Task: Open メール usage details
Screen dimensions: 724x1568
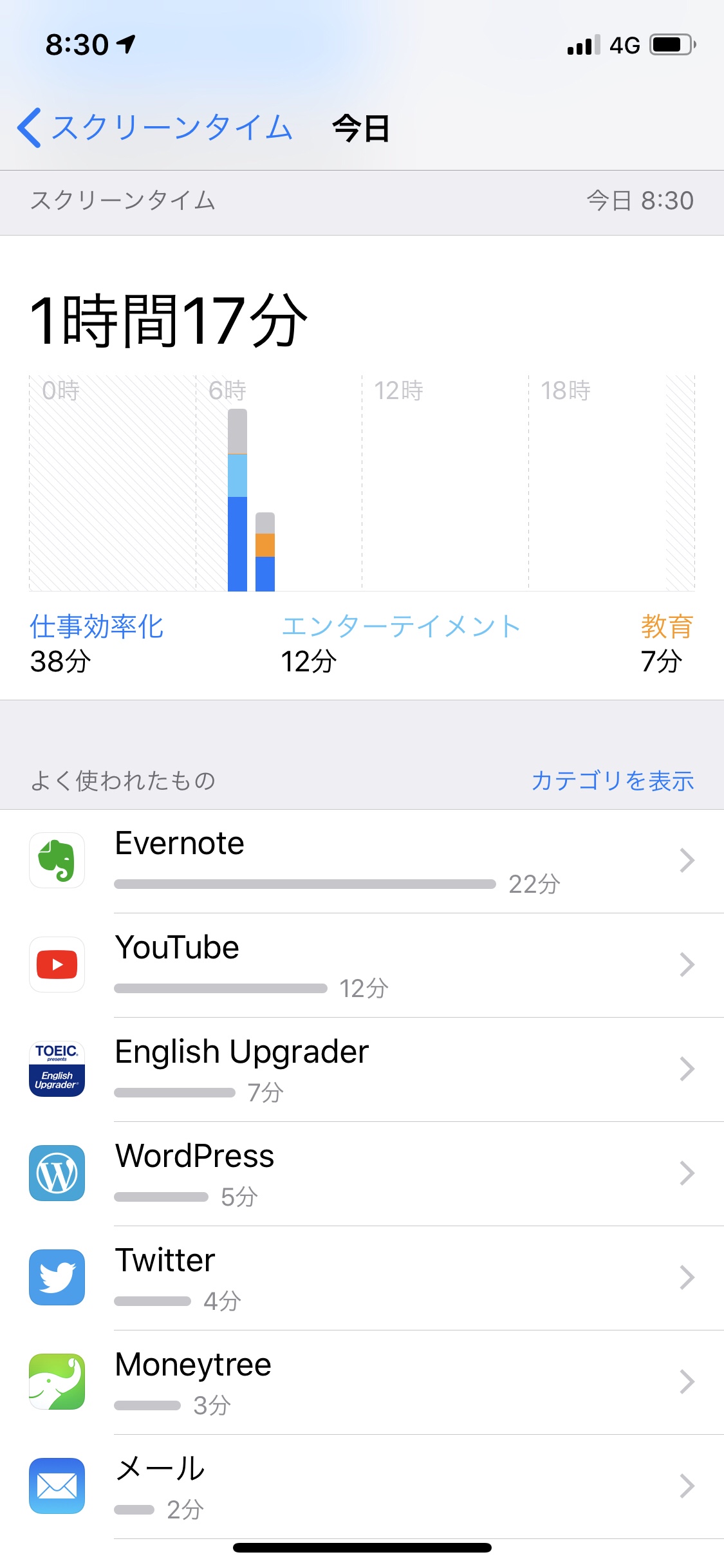Action: (362, 1487)
